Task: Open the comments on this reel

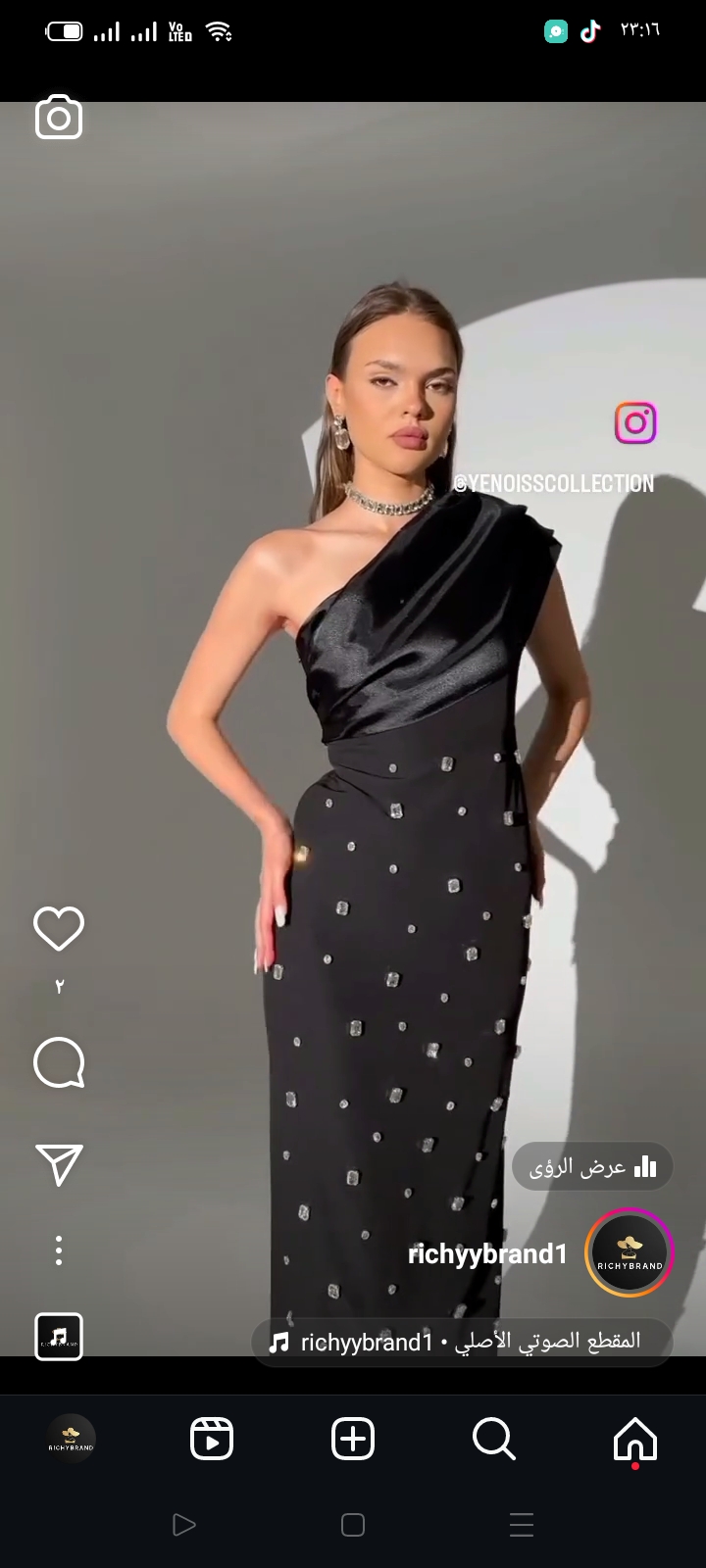Action: (59, 1063)
